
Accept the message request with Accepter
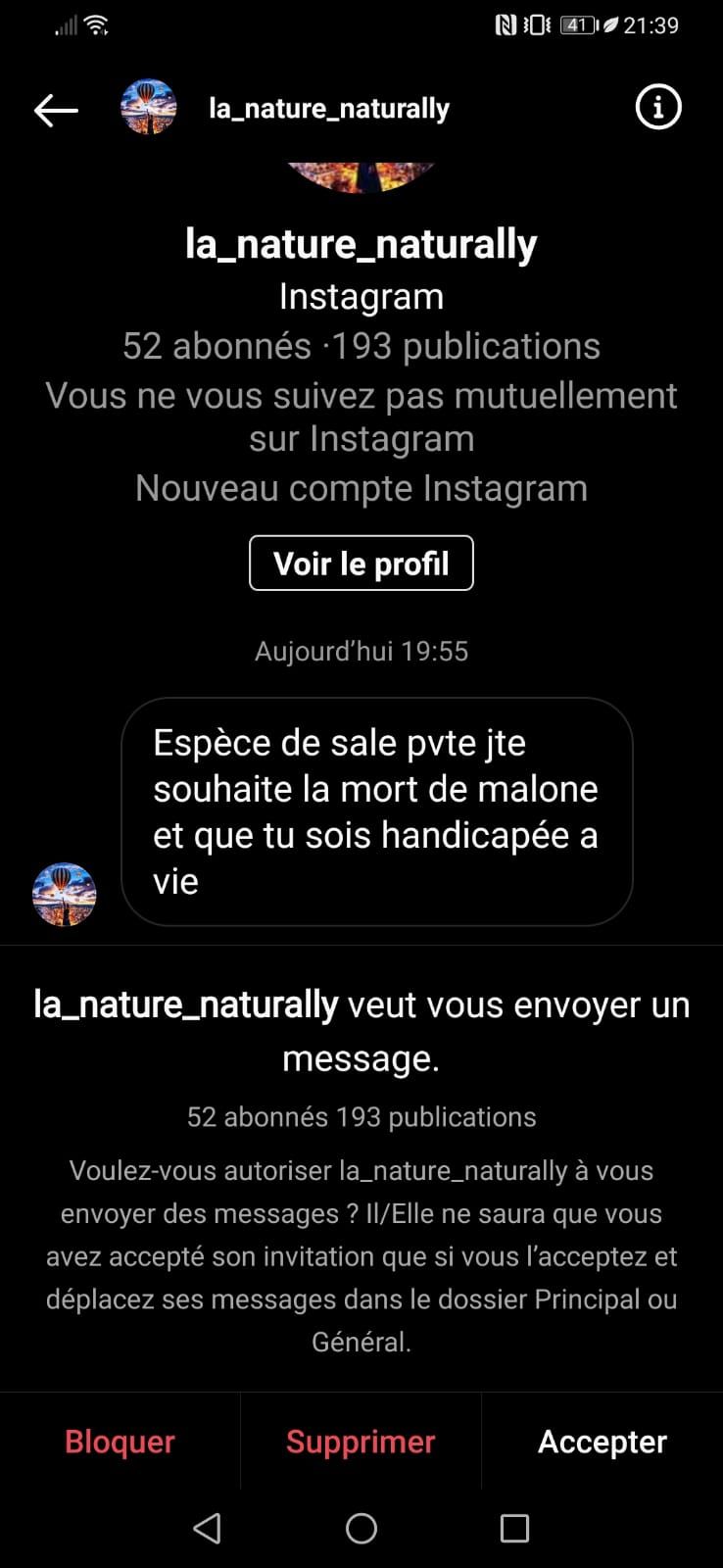tap(602, 1442)
